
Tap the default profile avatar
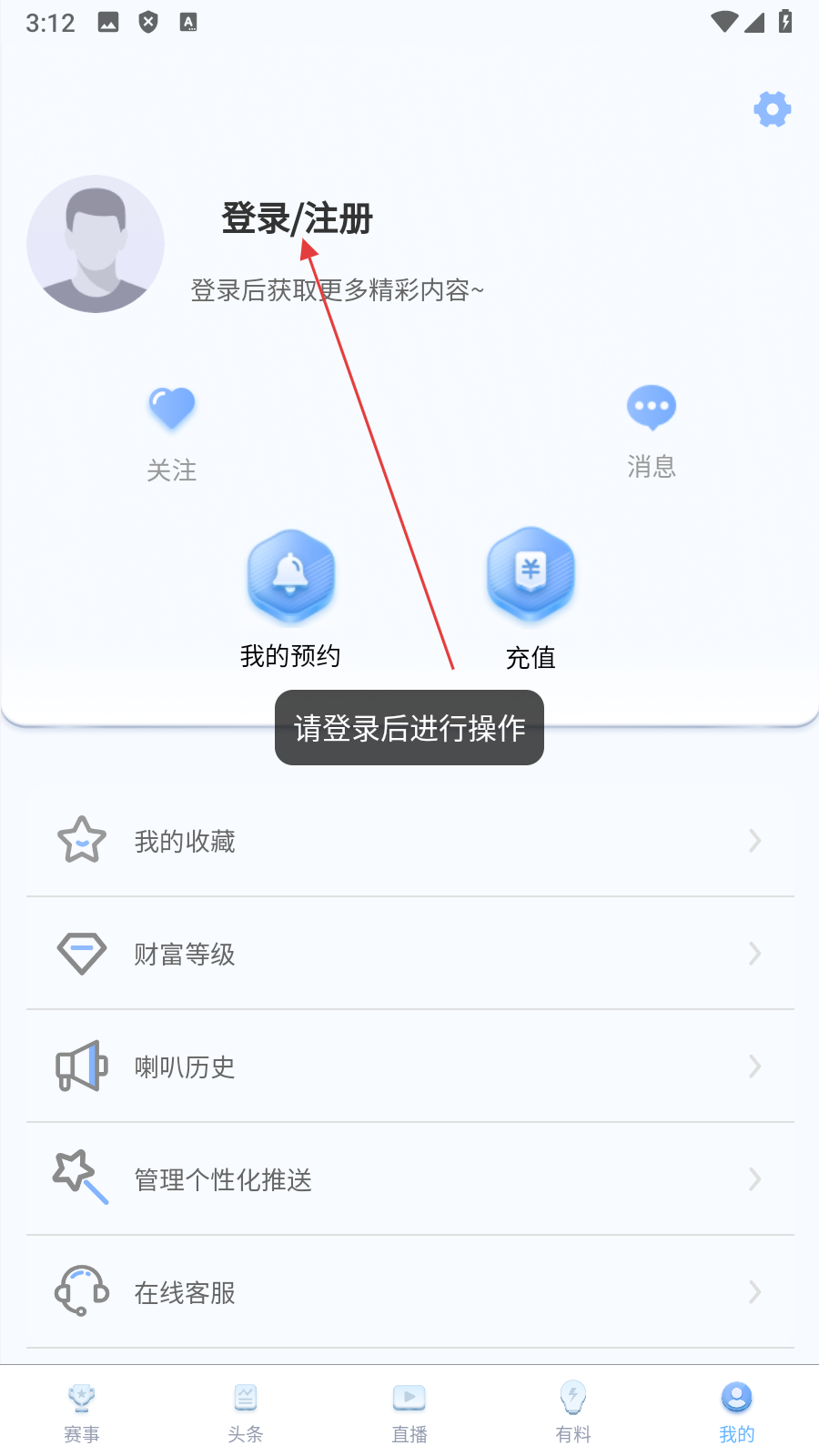tap(96, 244)
